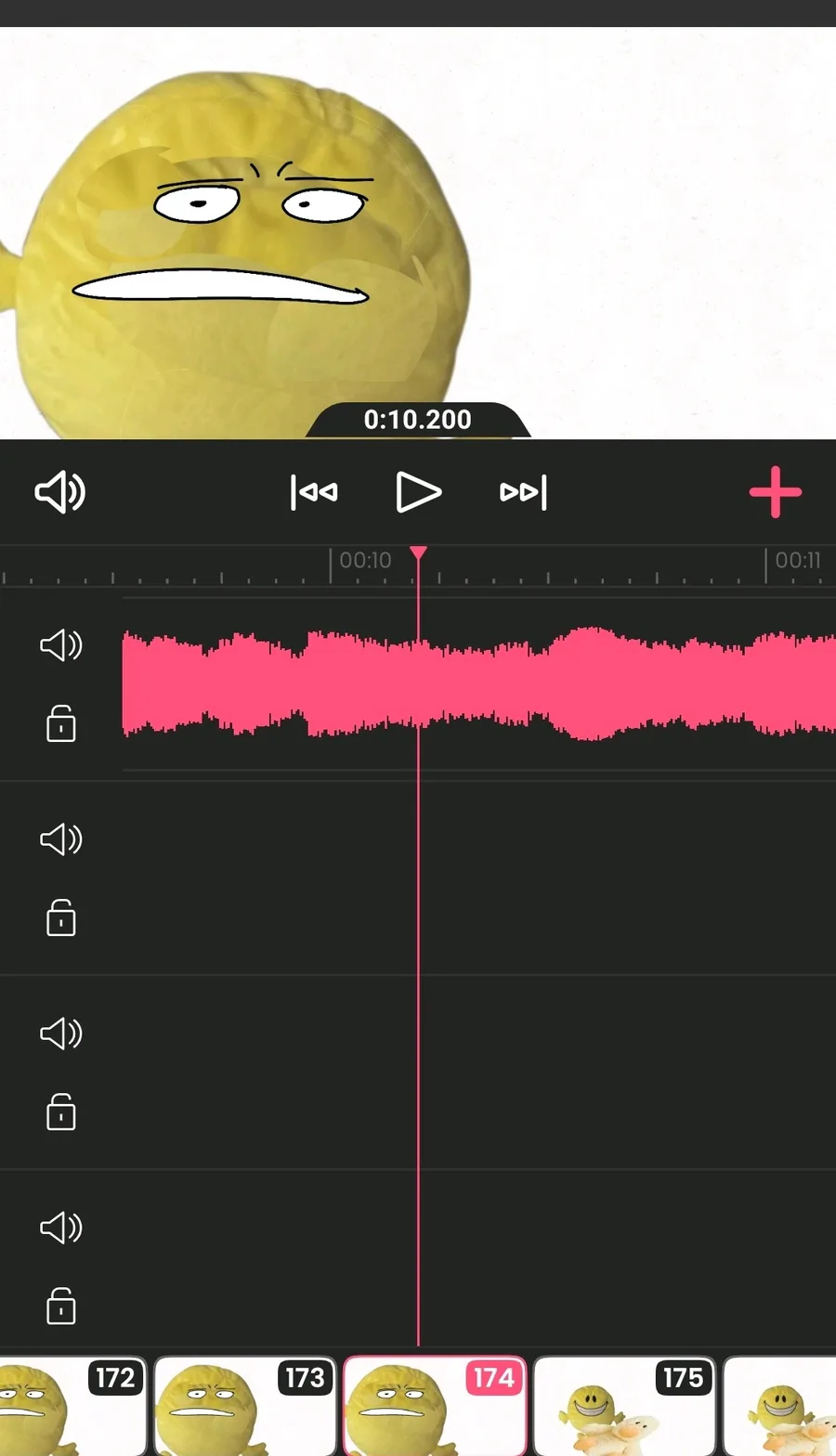This screenshot has height=1456, width=836.
Task: Mute the third audio track
Action: 61,1033
